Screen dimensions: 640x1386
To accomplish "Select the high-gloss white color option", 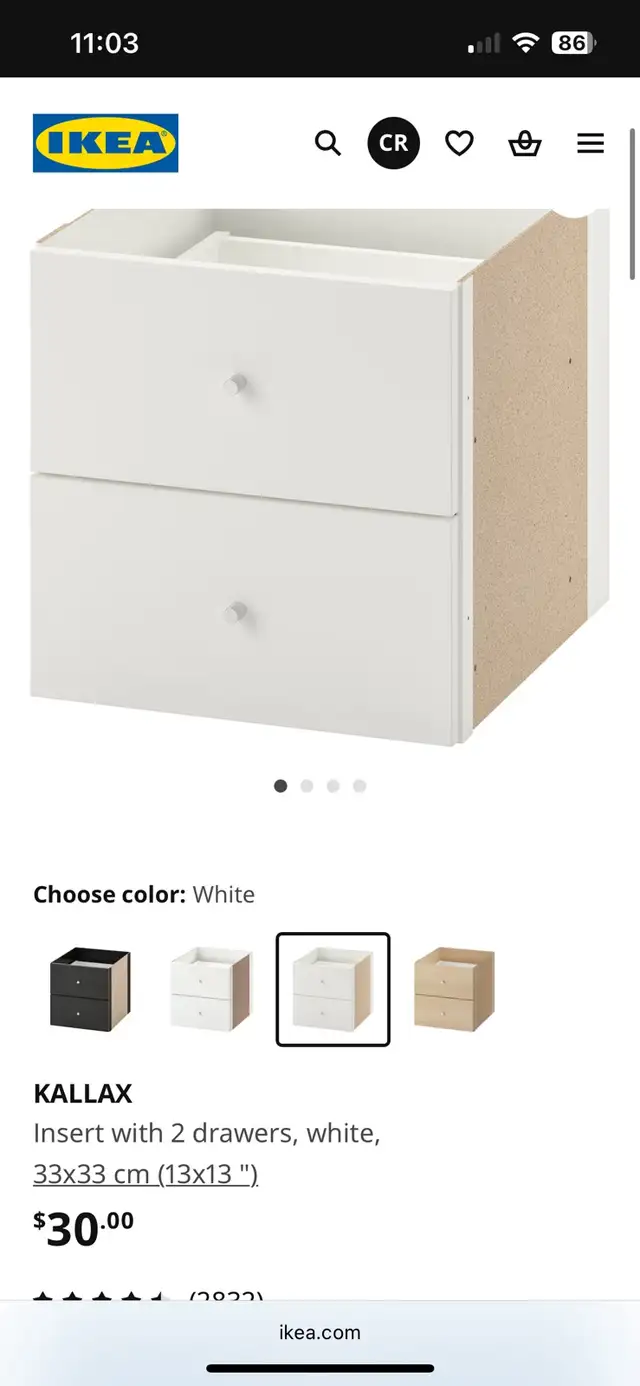I will point(211,989).
